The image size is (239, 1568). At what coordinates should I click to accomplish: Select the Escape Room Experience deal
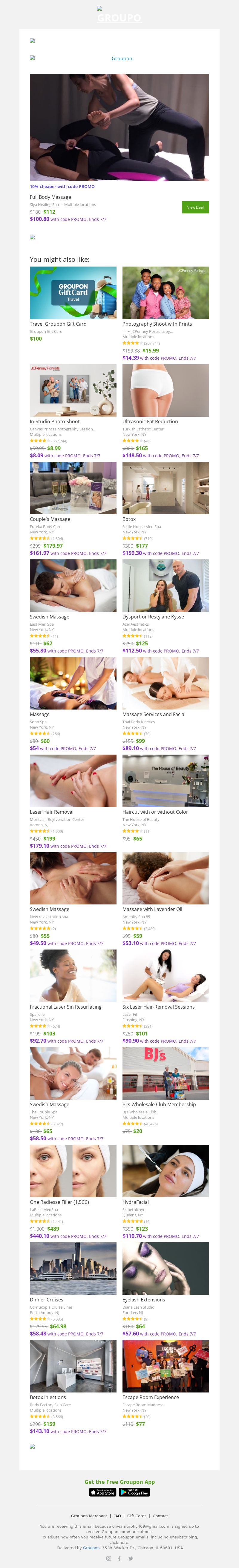pos(165,1365)
